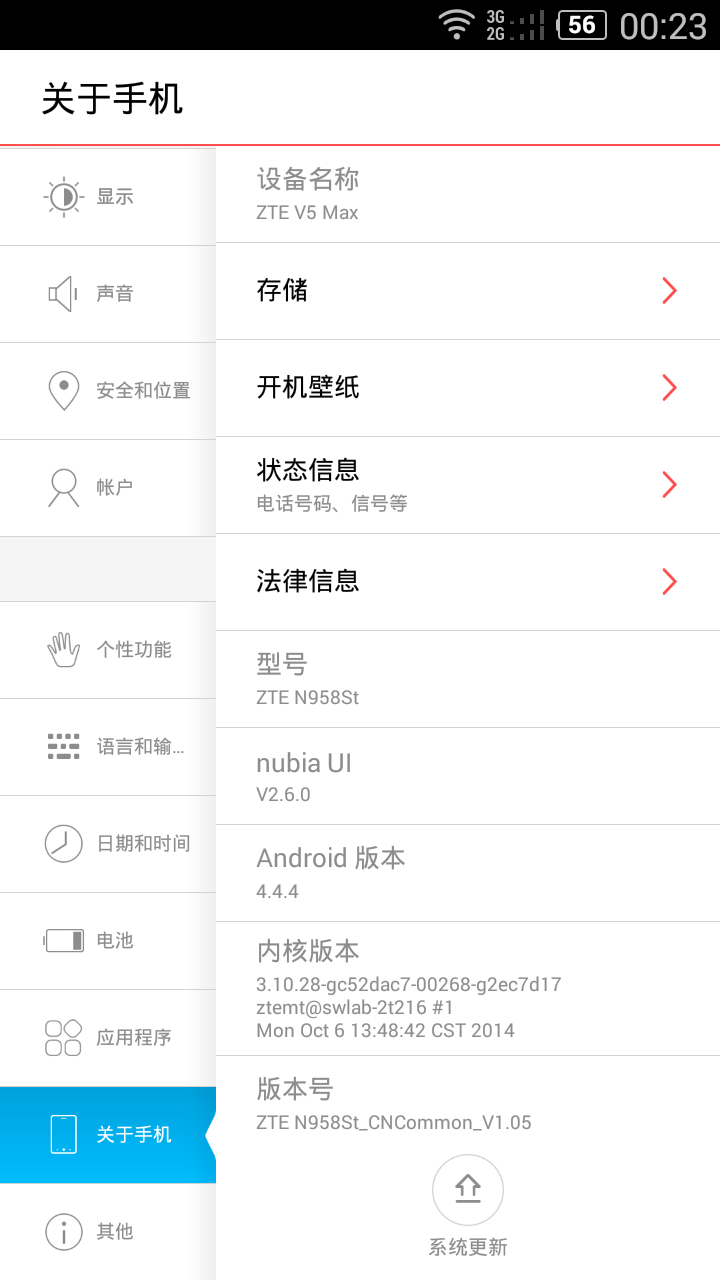720x1280 pixels.
Task: Select 关于手机 in the sidebar
Action: (108, 1135)
